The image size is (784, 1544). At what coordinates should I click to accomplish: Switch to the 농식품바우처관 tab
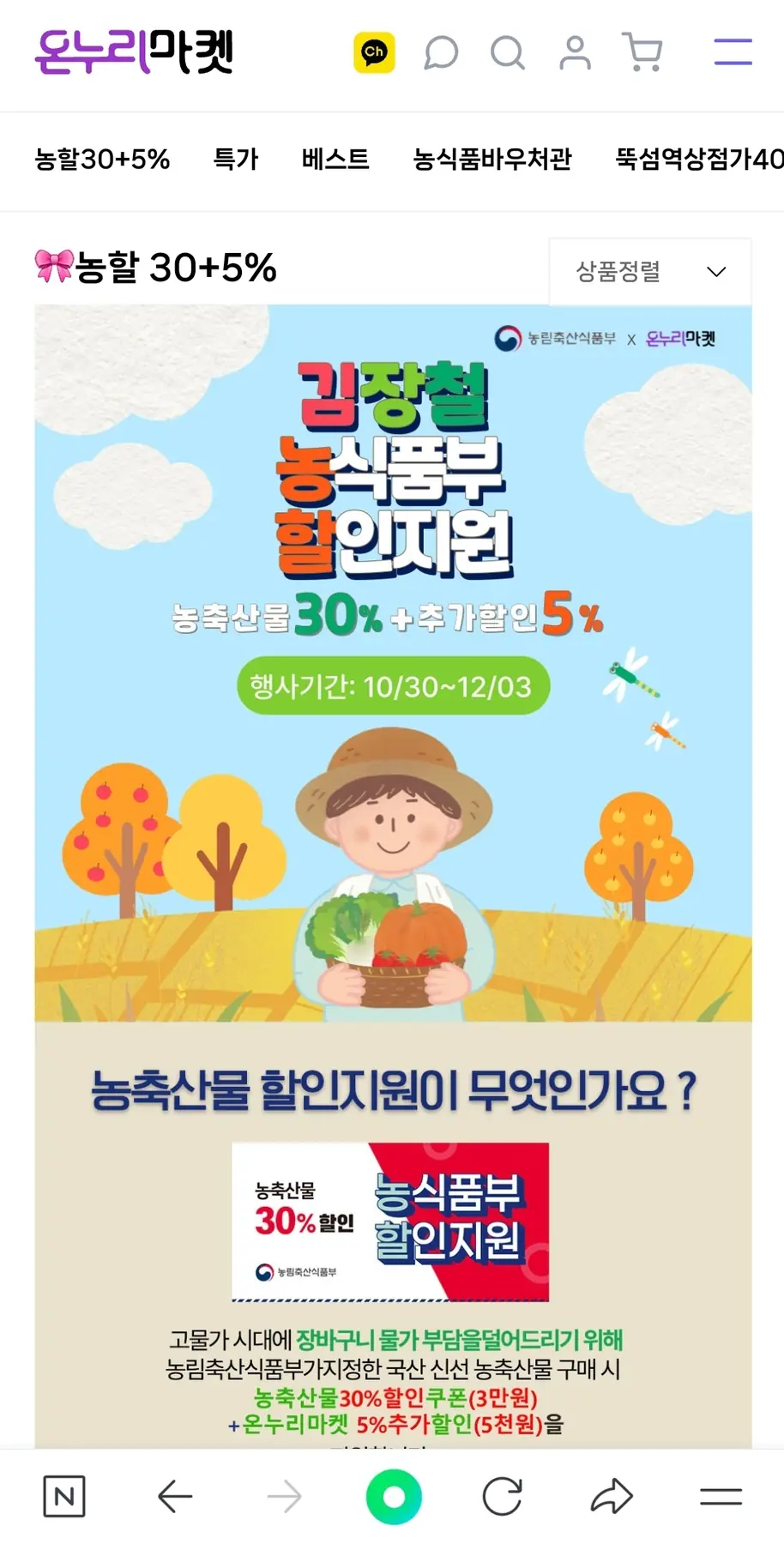point(492,160)
